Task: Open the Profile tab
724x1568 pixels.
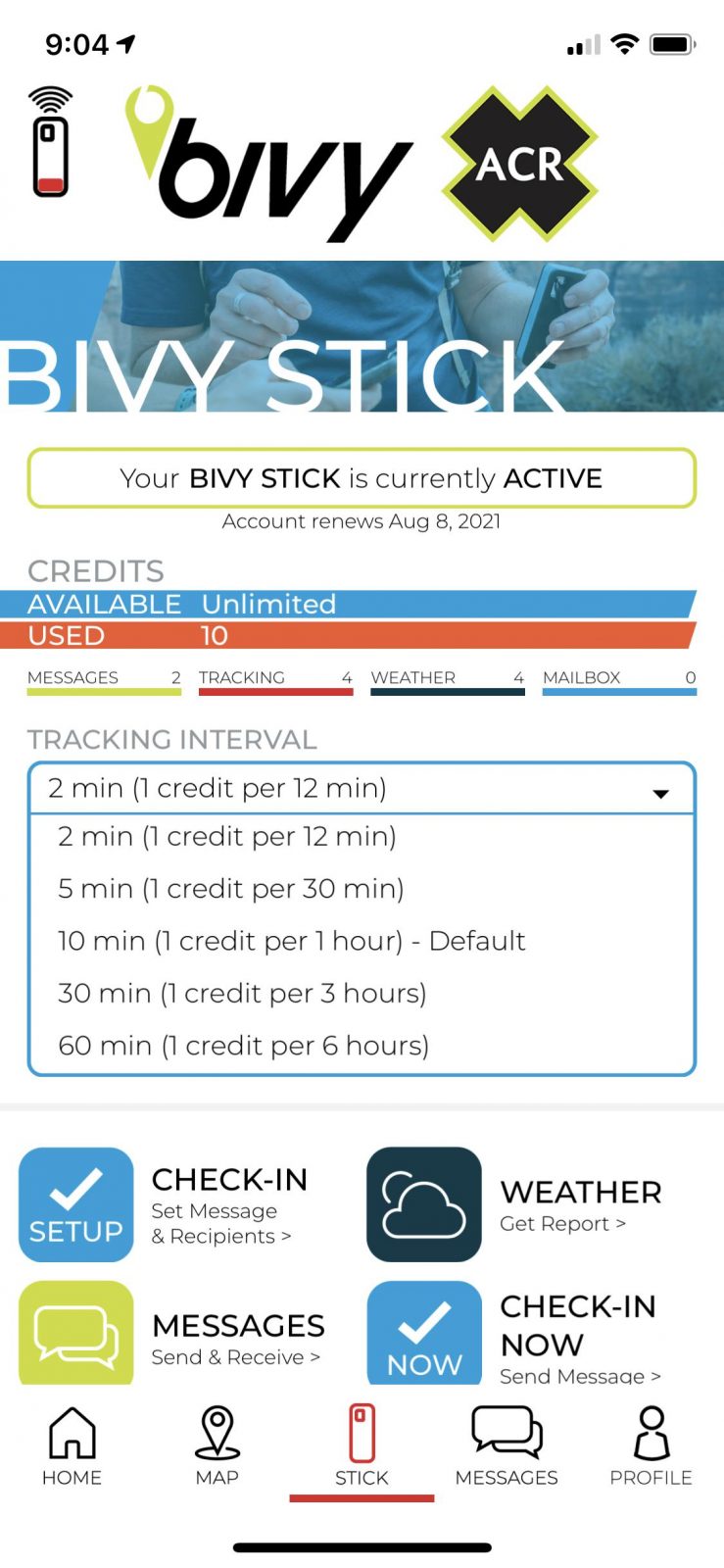Action: pos(651,1446)
